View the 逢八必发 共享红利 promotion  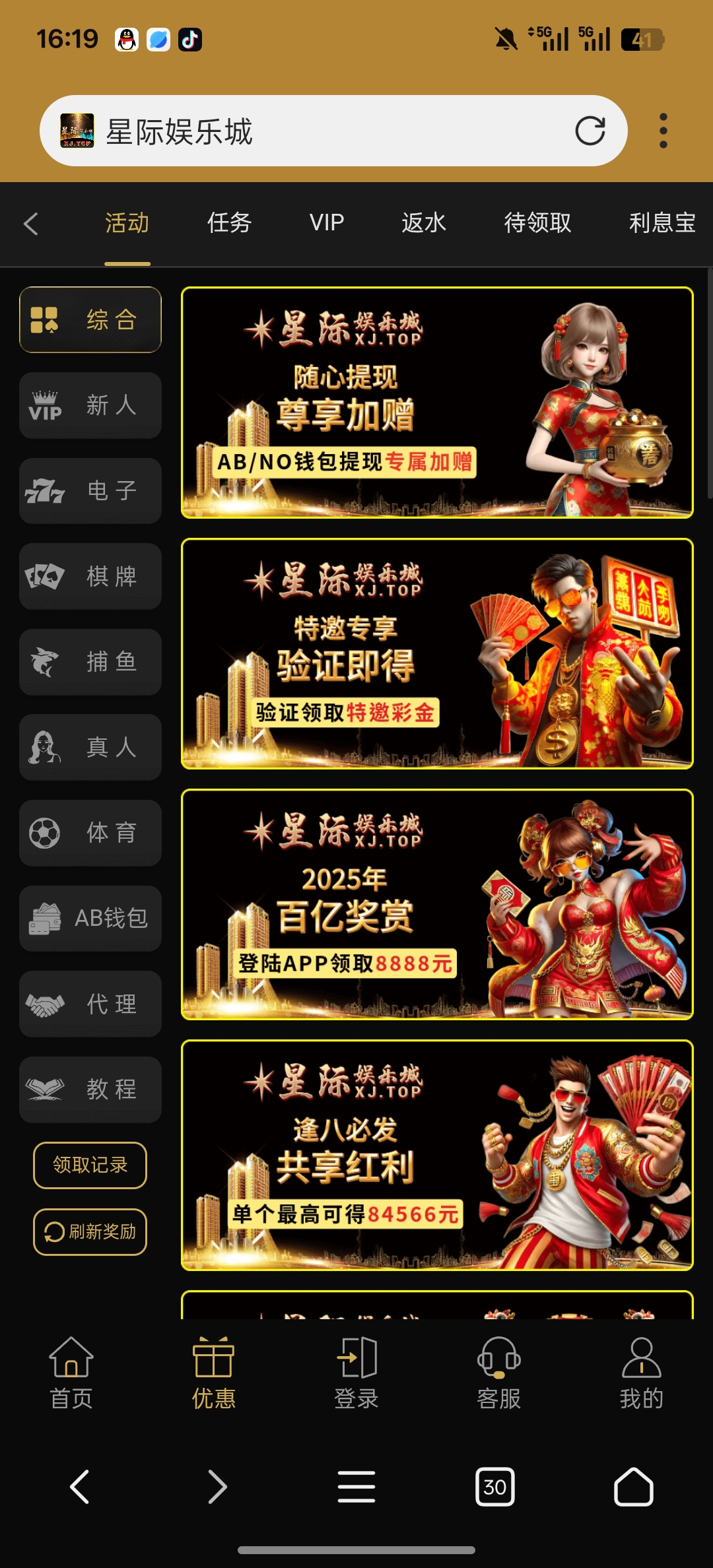[437, 1155]
